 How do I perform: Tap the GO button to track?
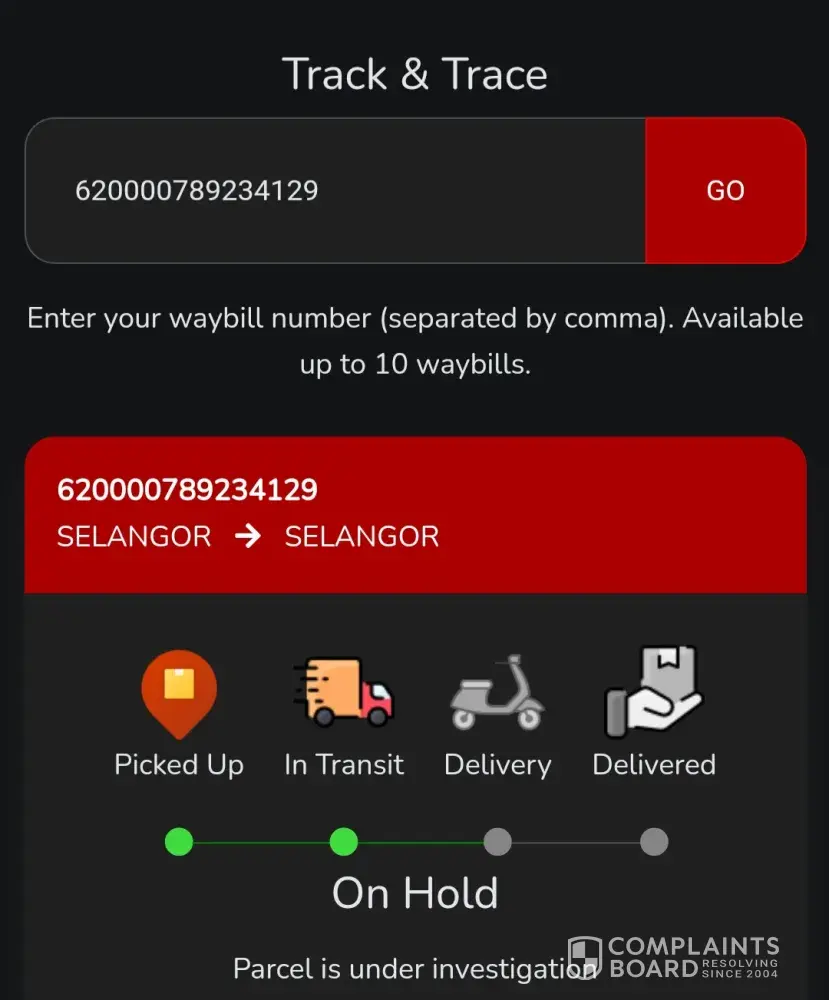tap(725, 190)
